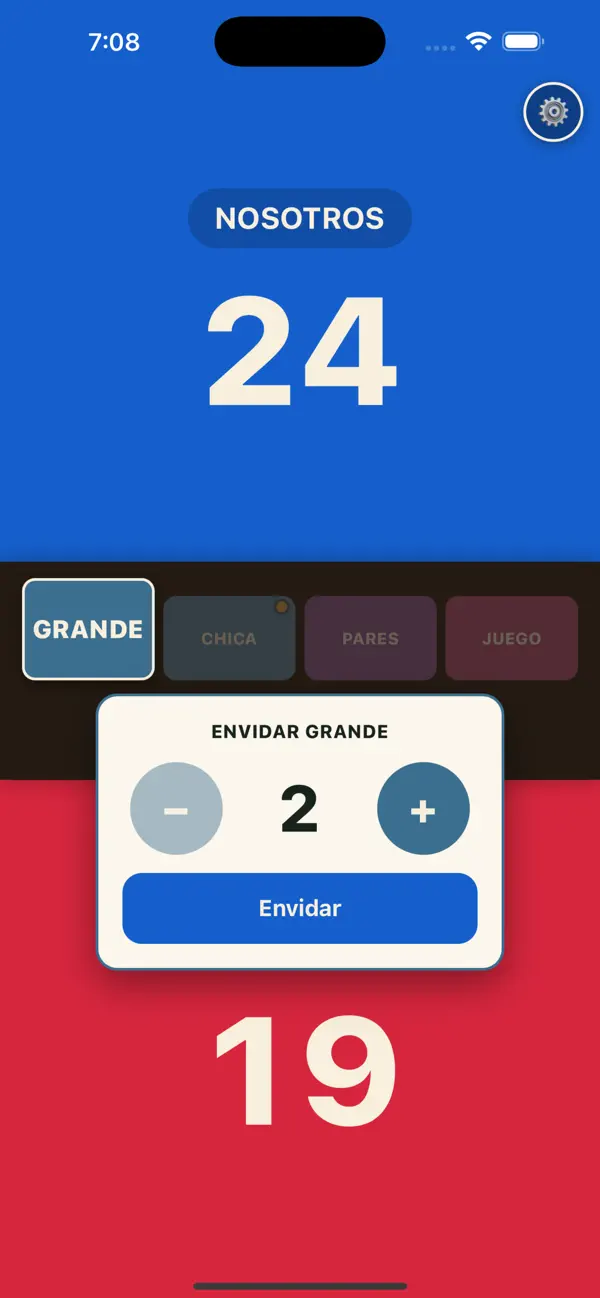Image resolution: width=600 pixels, height=1298 pixels.
Task: Add a point to the 19 score
Action: [x=305, y=1072]
